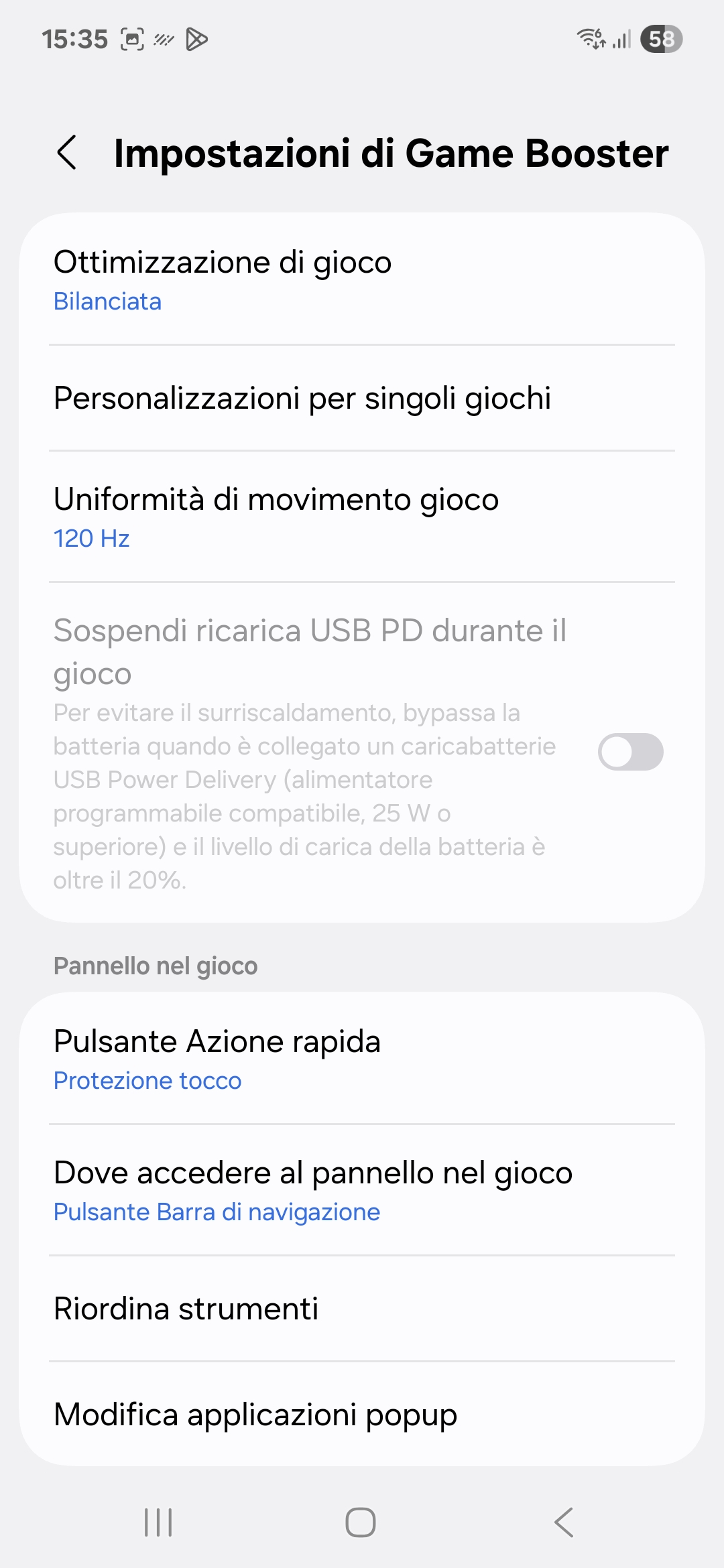
Task: Toggle Sospendi ricarica USB PD switch
Action: [x=630, y=752]
